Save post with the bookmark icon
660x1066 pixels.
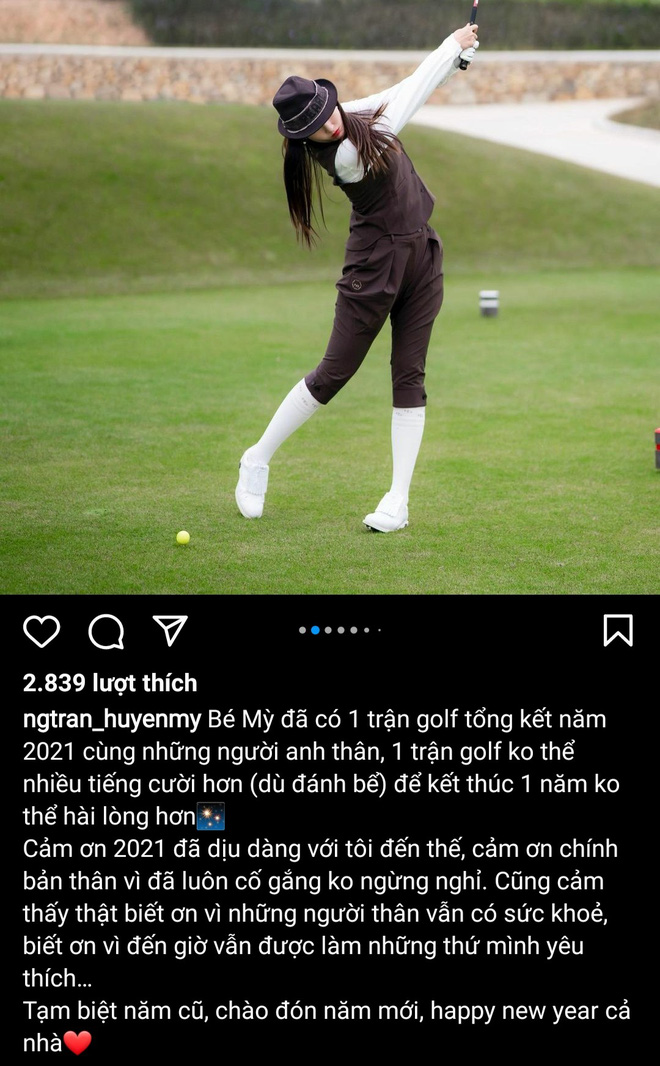tap(618, 630)
